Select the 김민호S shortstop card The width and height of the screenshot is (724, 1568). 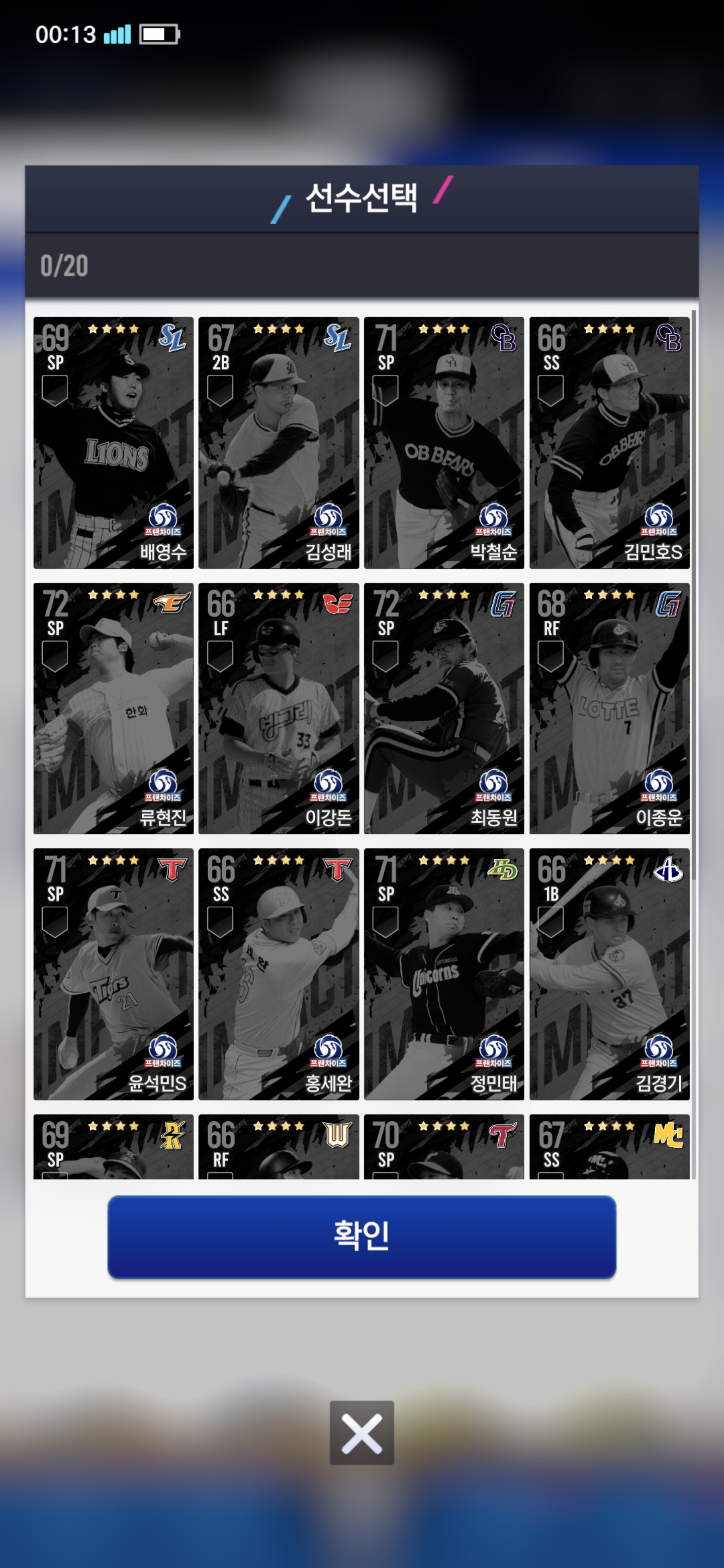[609, 443]
